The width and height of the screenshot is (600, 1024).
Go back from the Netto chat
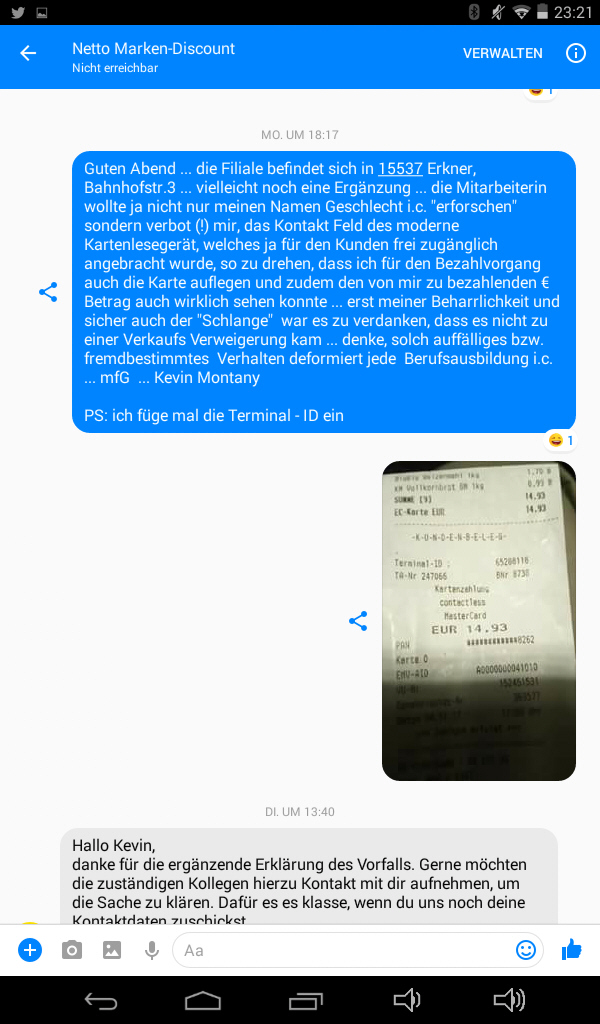(28, 54)
